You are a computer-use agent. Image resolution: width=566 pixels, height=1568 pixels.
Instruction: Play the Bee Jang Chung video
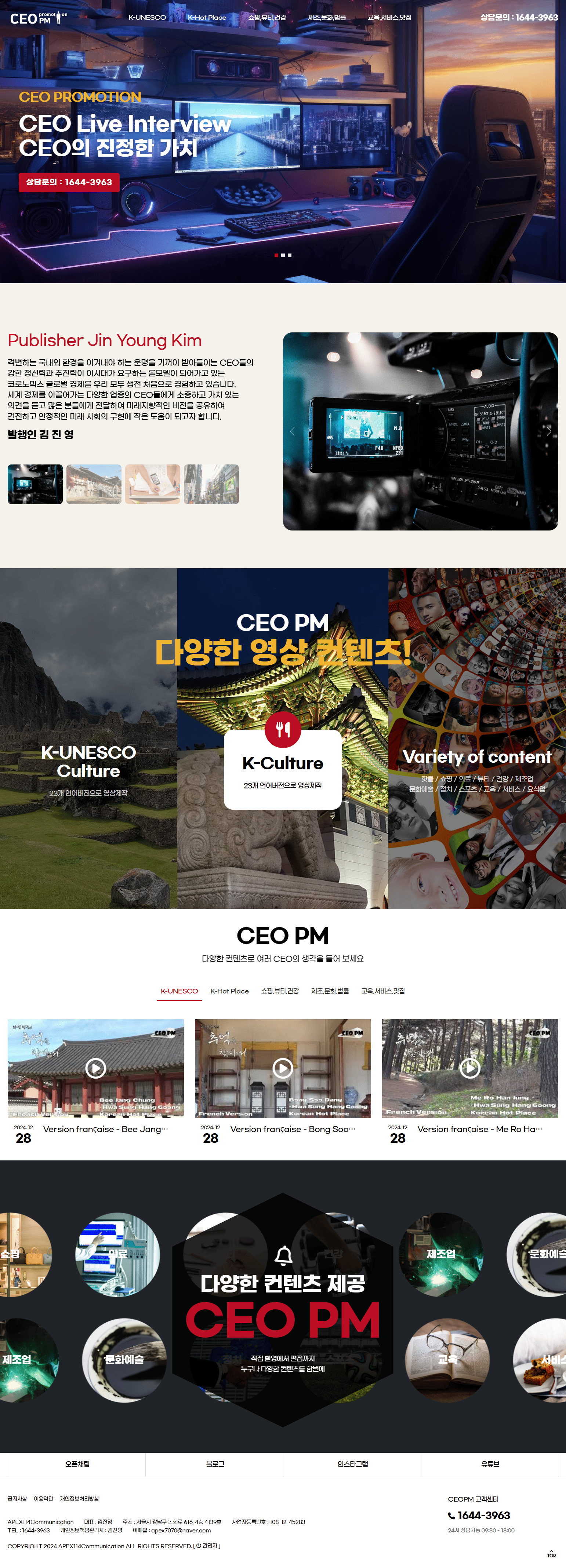[96, 1068]
